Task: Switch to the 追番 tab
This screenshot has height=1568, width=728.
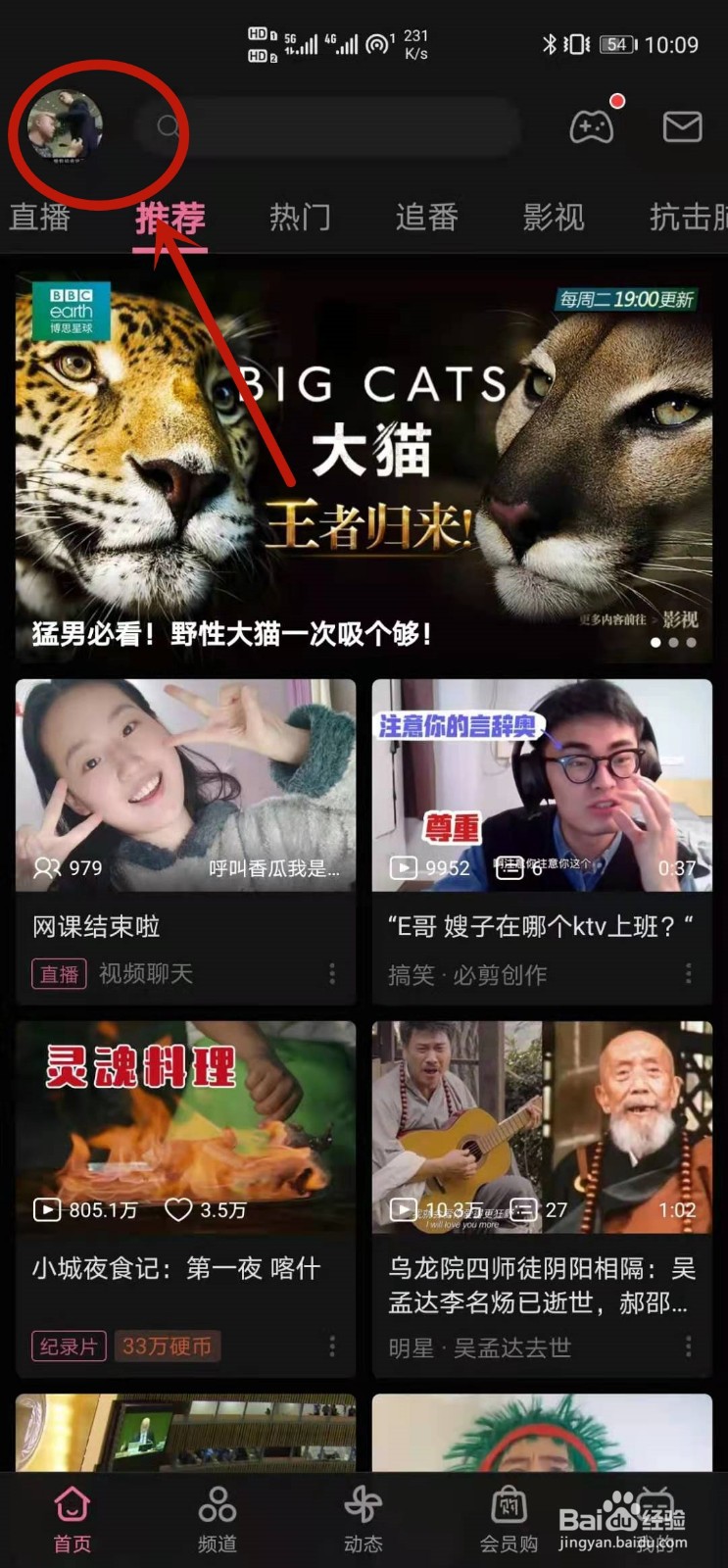Action: [428, 218]
